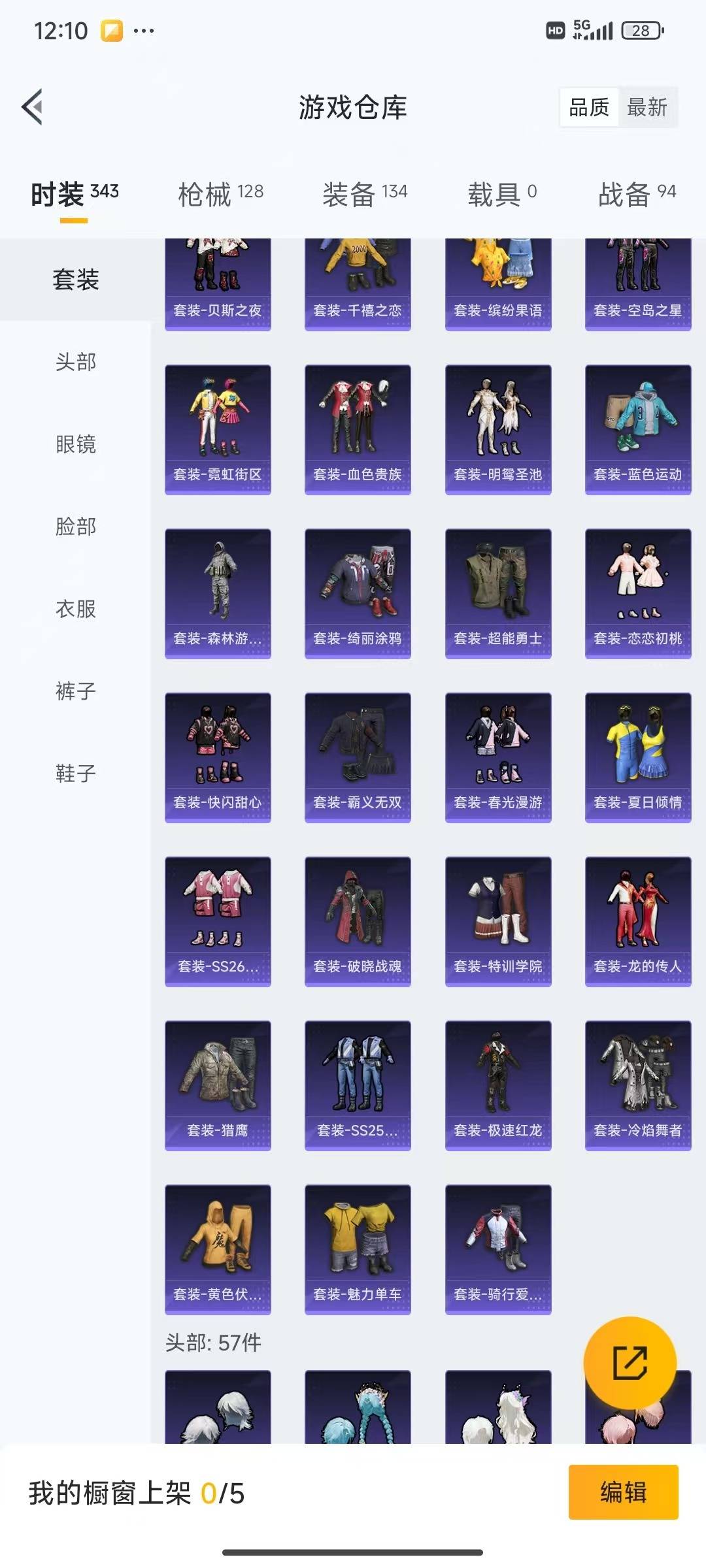Tap the orange floating share button
This screenshot has height=1568, width=706.
630,1362
